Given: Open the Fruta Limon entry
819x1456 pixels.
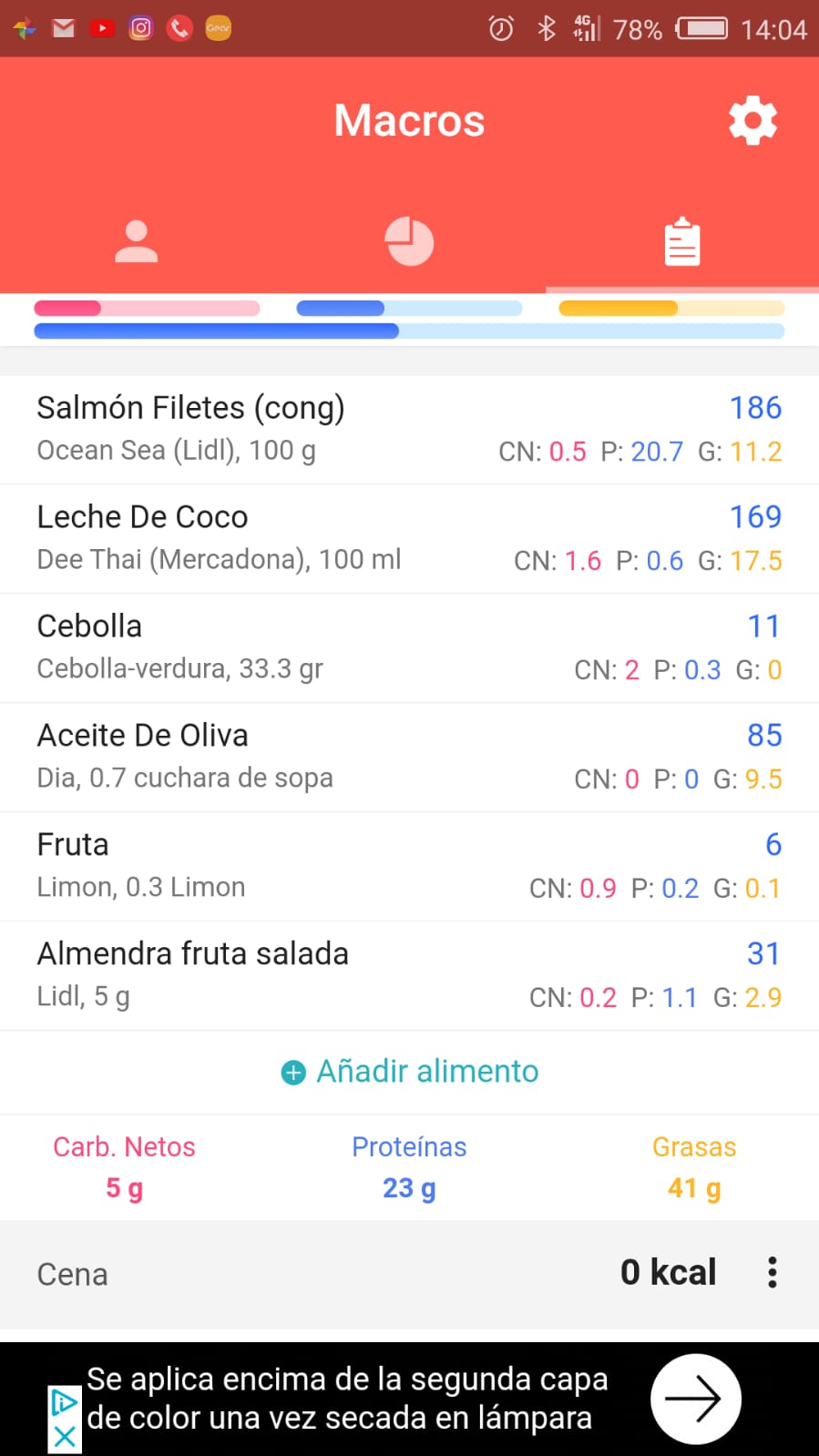Looking at the screenshot, I should click(x=409, y=866).
